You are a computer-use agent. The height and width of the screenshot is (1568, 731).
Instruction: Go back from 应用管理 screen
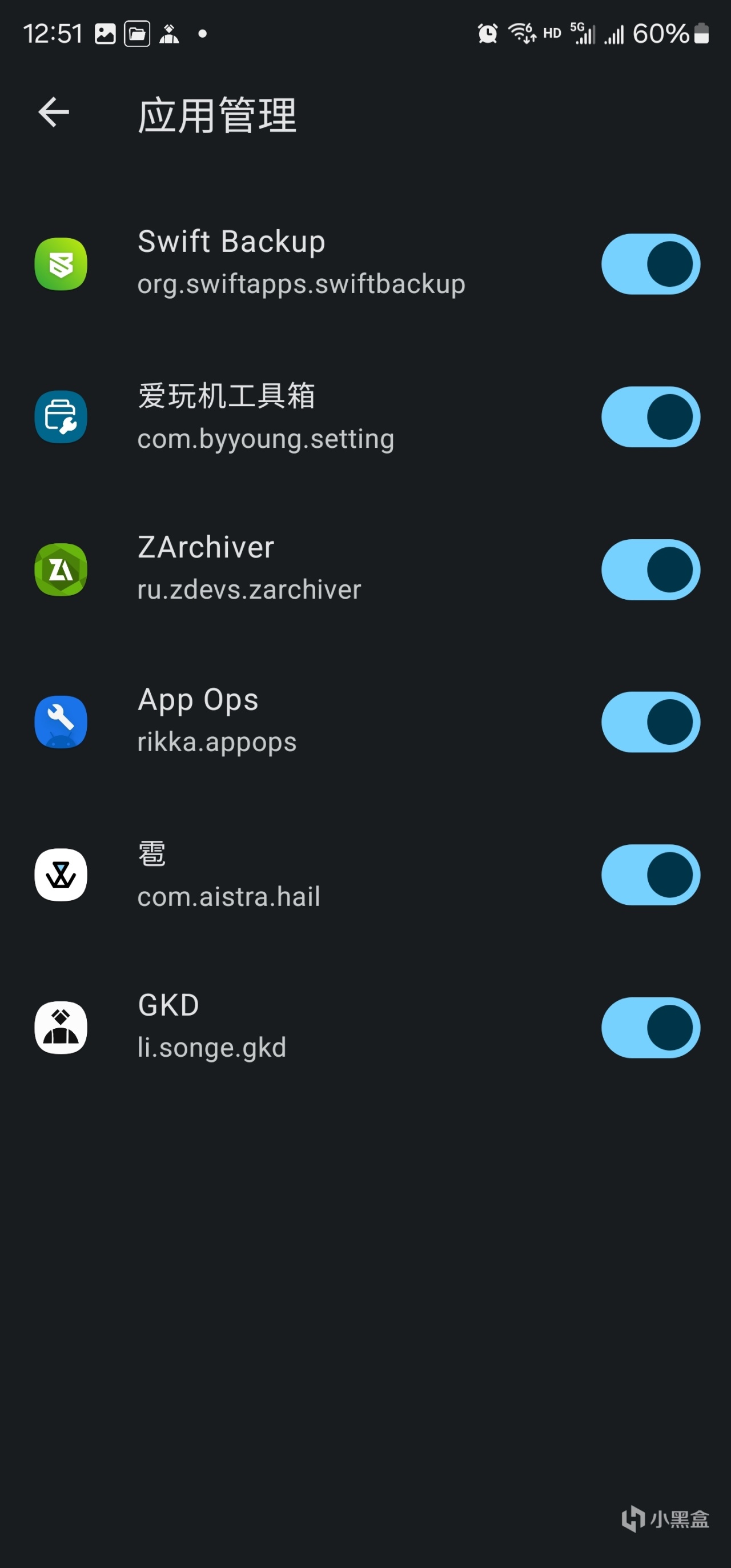tap(54, 113)
